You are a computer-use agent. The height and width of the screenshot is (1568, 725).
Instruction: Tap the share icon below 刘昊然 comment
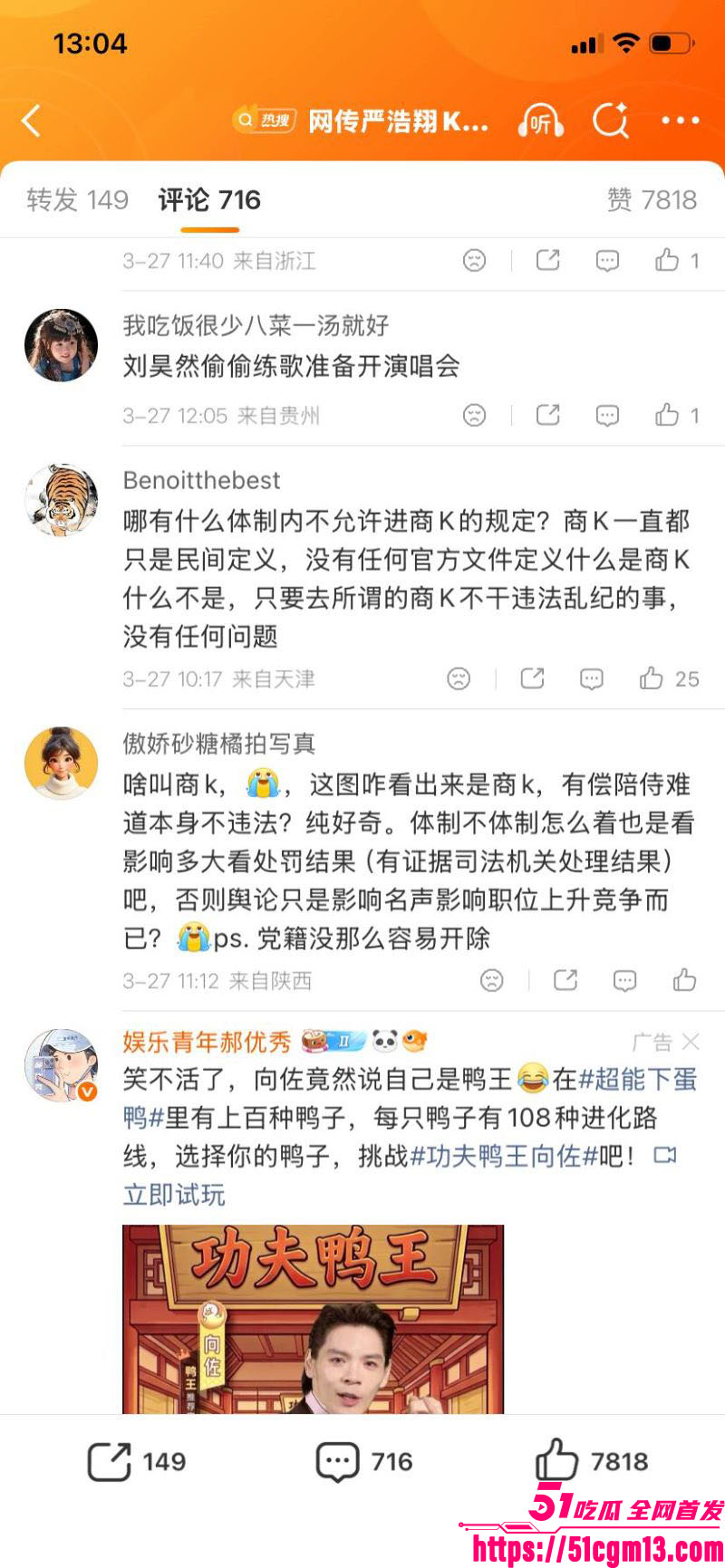coord(547,416)
